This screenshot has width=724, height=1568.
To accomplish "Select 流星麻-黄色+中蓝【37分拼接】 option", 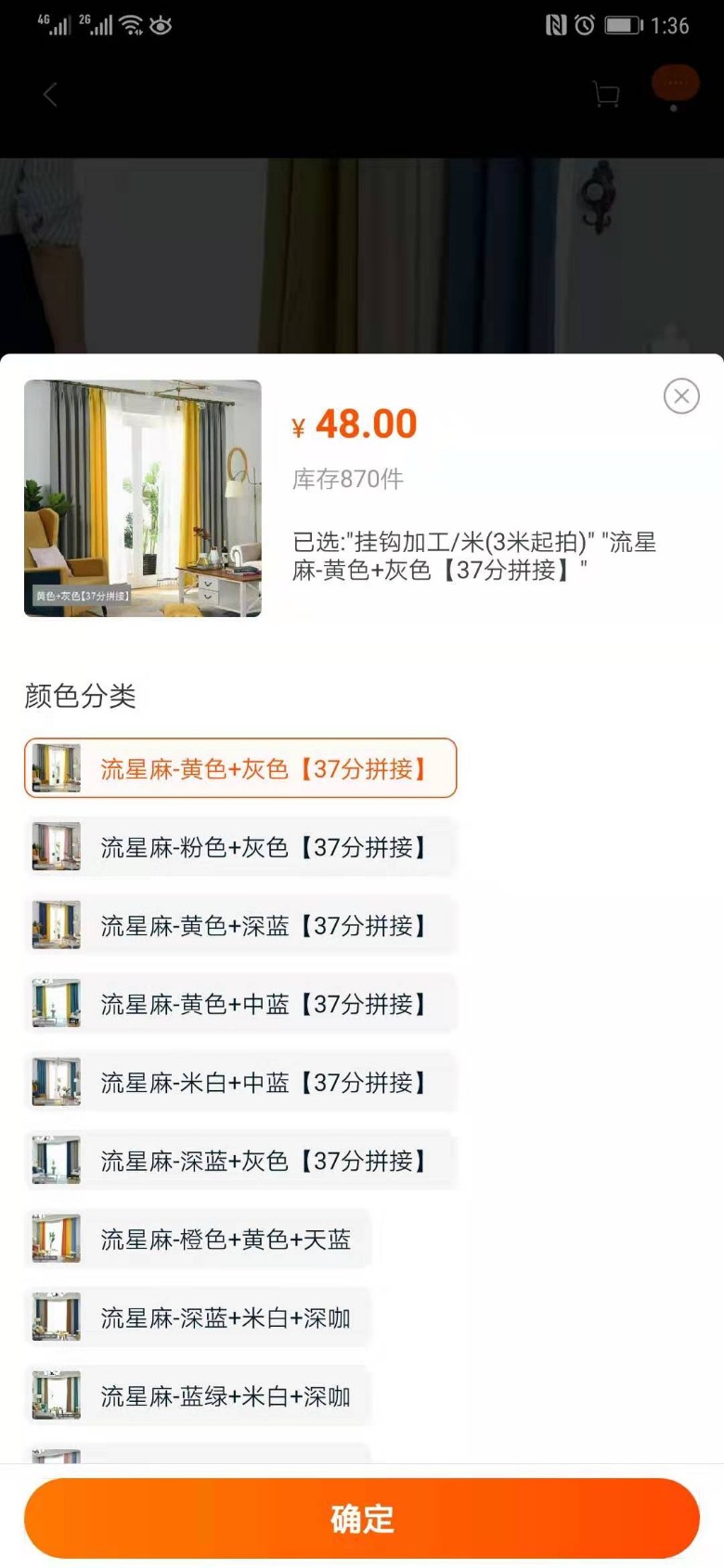I will click(240, 1003).
